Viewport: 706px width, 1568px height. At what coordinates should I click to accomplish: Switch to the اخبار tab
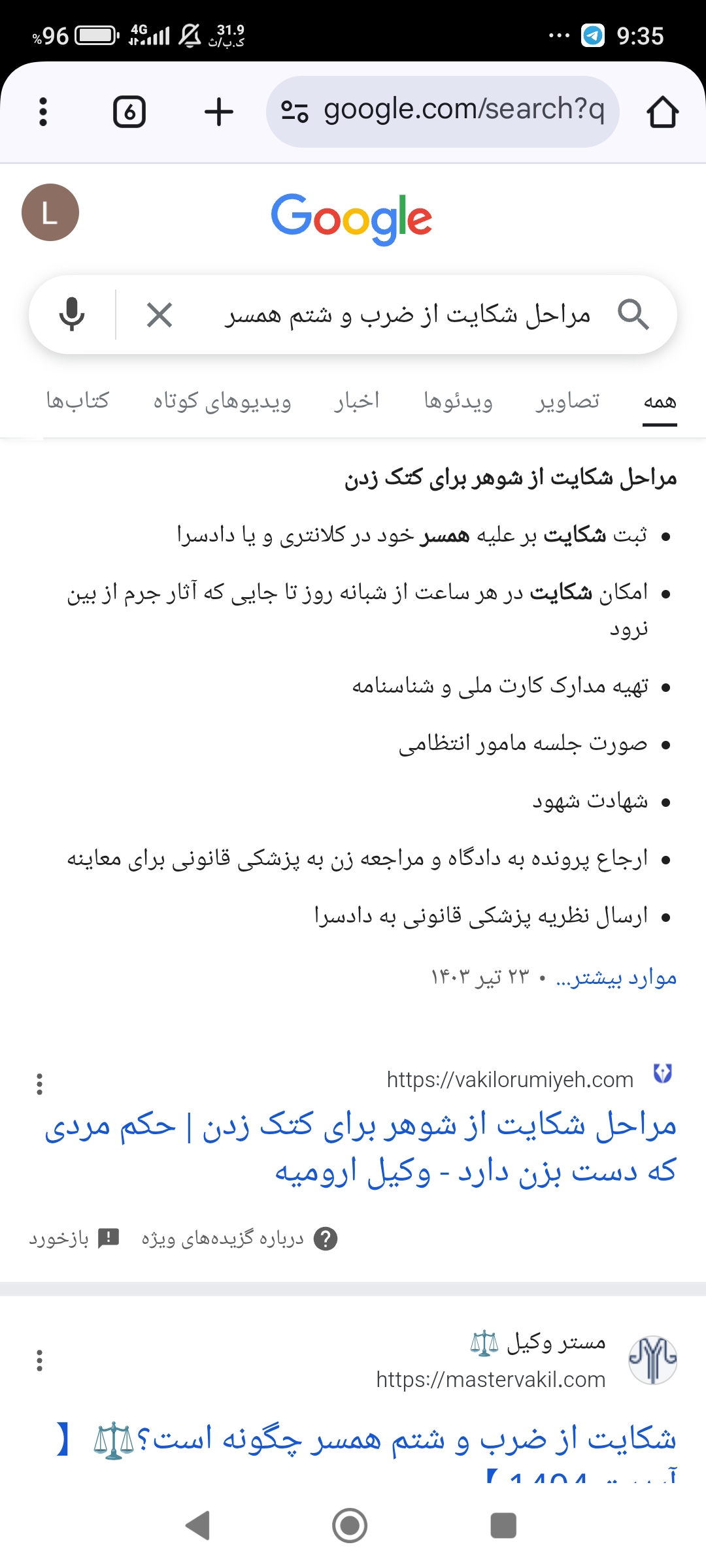pyautogui.click(x=357, y=400)
